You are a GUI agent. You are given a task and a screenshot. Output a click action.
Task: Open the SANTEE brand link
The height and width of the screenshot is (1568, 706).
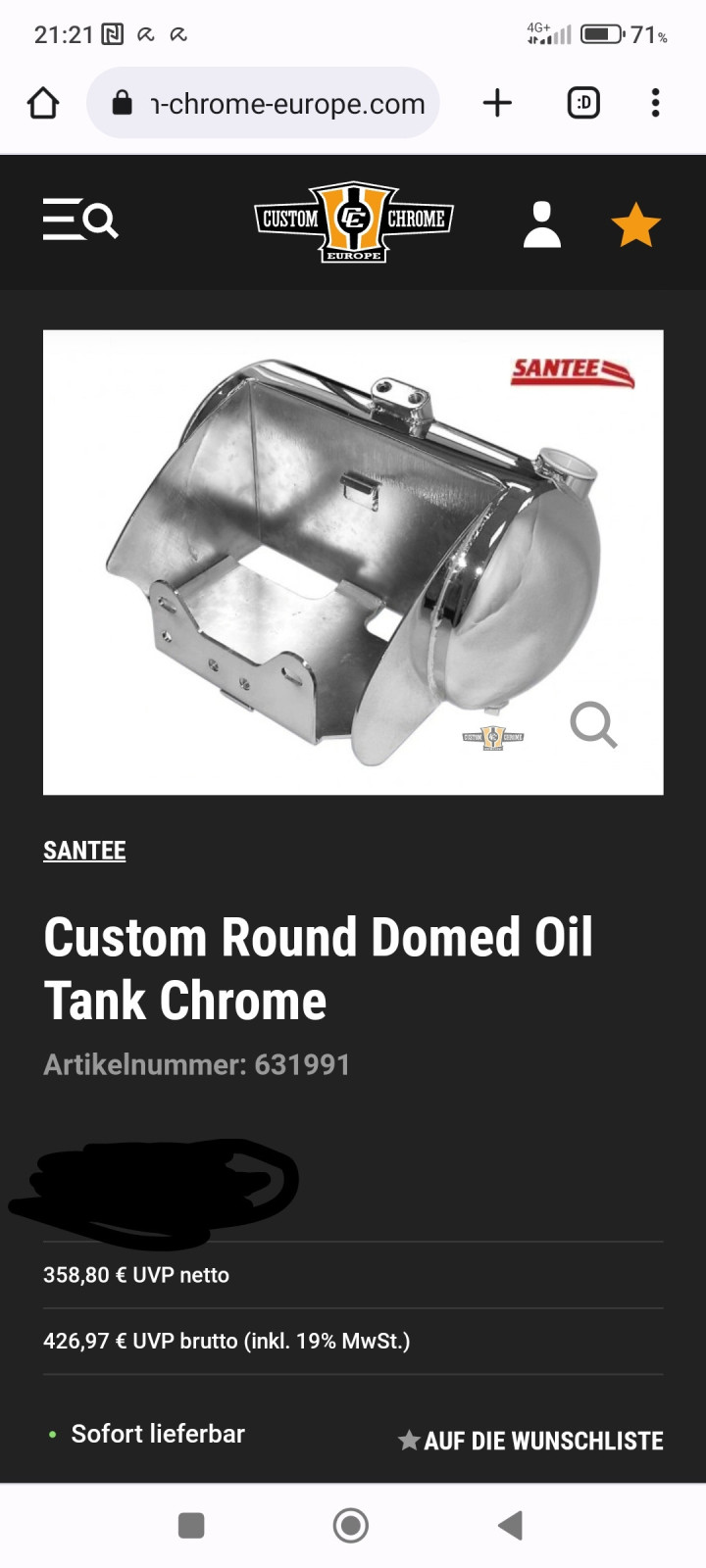pos(84,851)
